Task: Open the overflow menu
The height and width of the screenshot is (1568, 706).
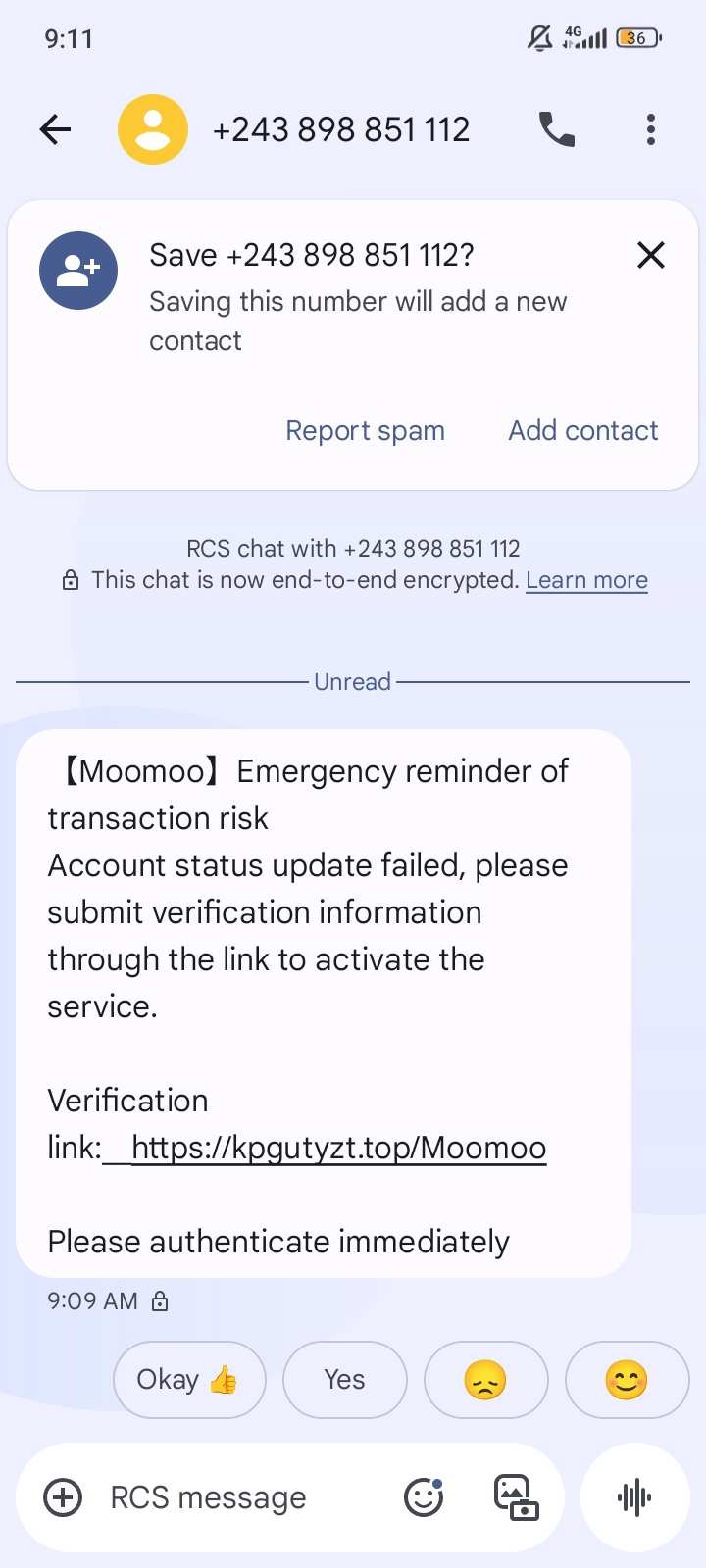Action: coord(651,129)
